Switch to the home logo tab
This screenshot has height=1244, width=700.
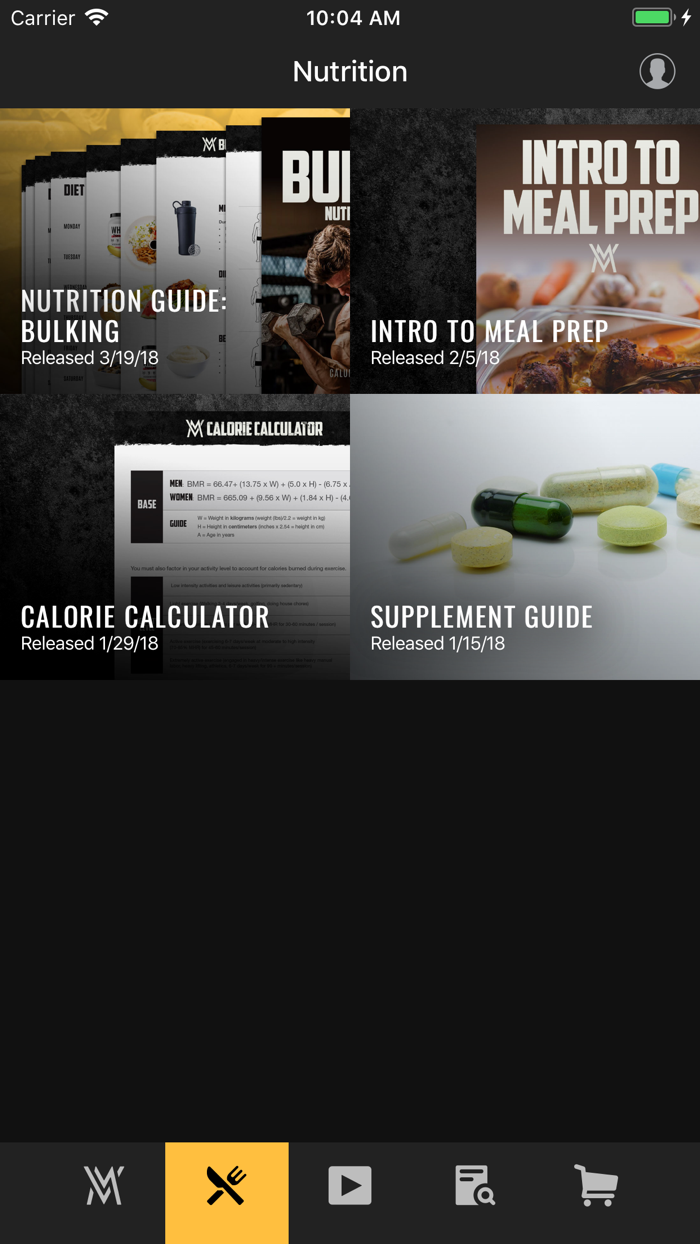pyautogui.click(x=104, y=1186)
